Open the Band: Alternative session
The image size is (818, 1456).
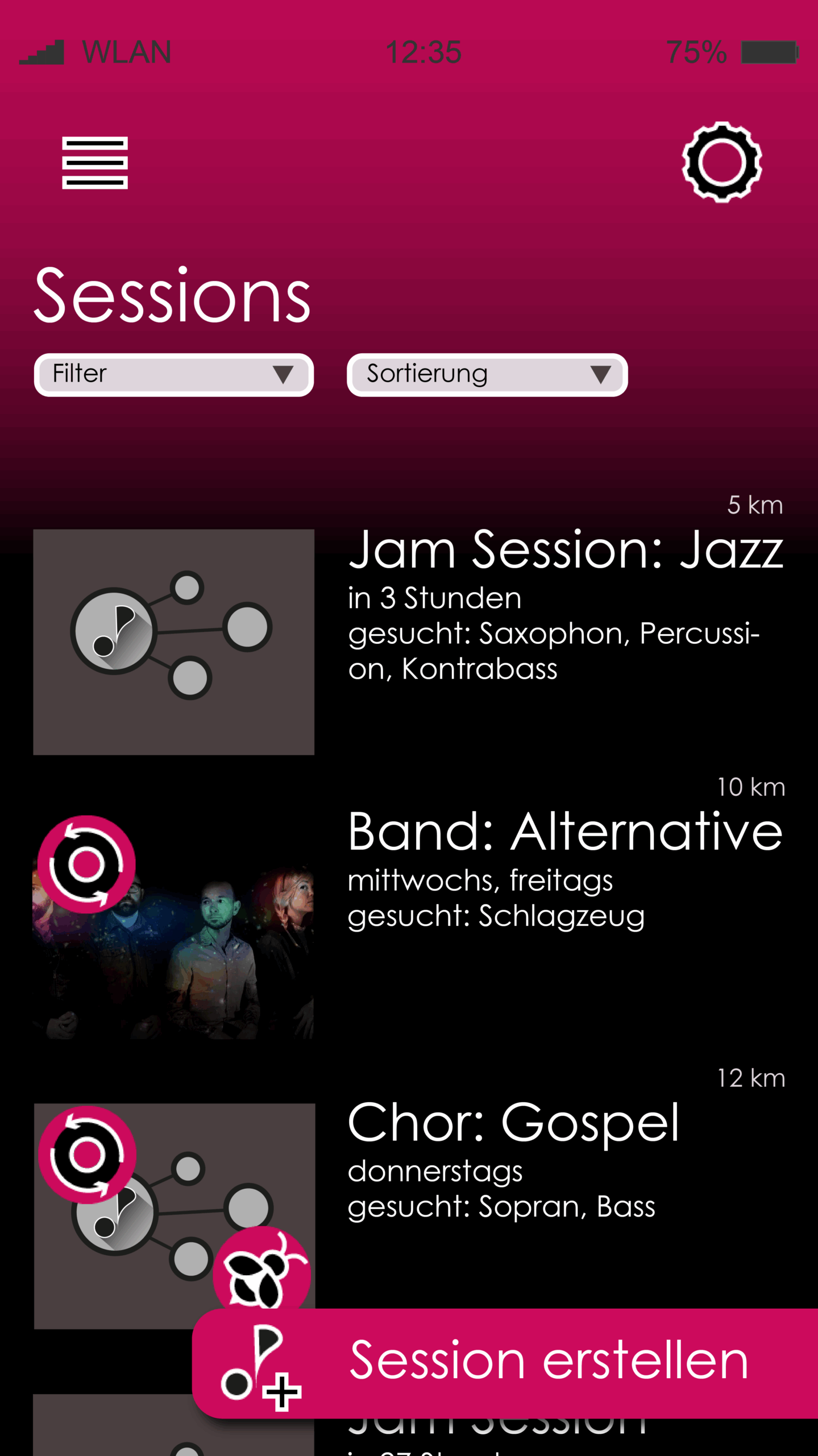[x=565, y=832]
